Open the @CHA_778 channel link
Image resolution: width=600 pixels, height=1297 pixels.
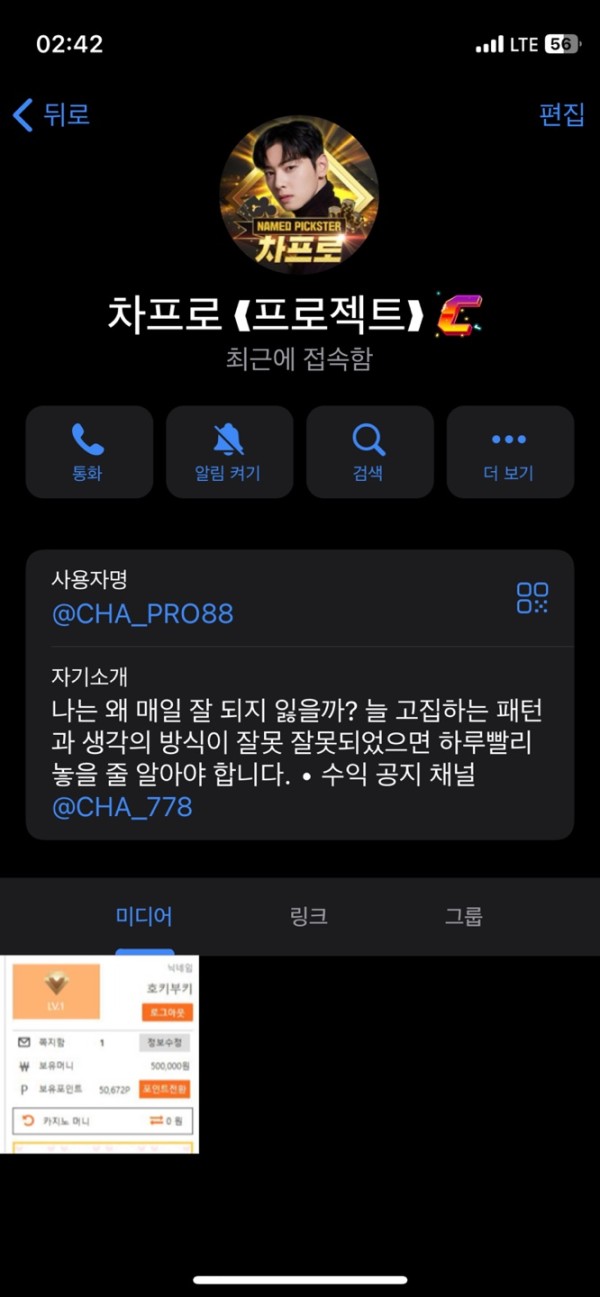pos(122,808)
